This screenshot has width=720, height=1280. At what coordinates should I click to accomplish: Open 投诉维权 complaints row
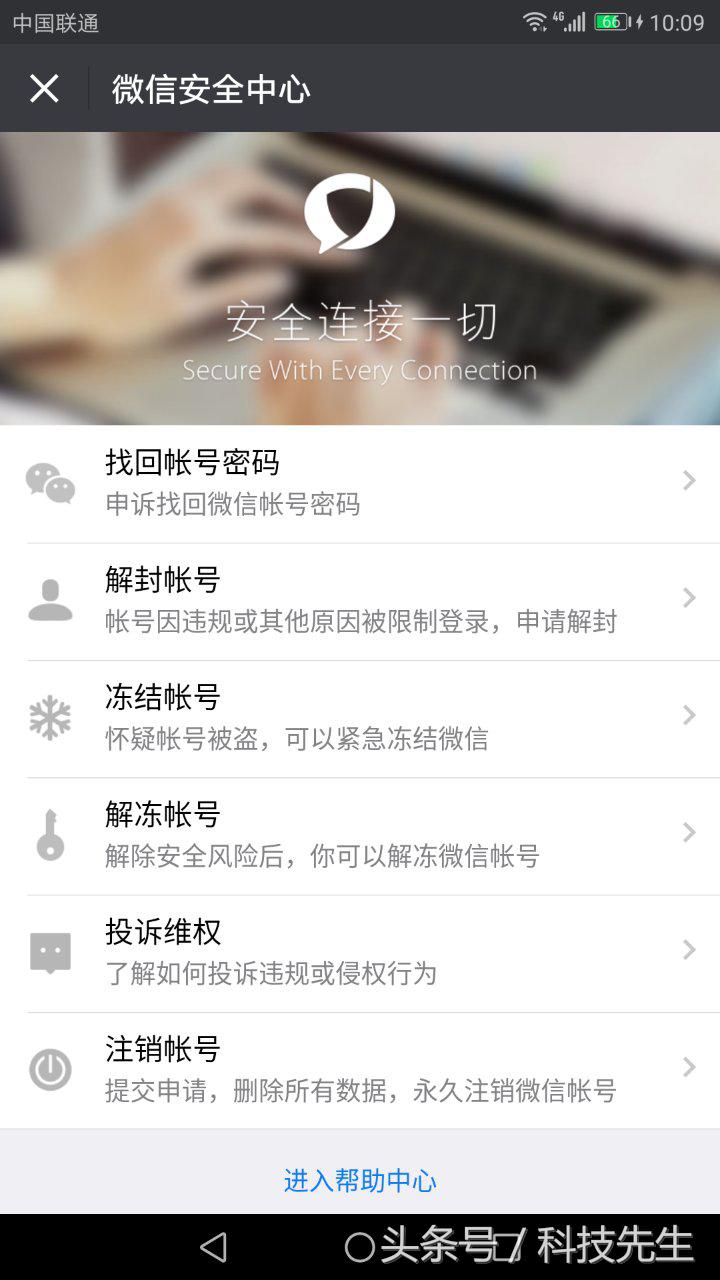coord(360,952)
